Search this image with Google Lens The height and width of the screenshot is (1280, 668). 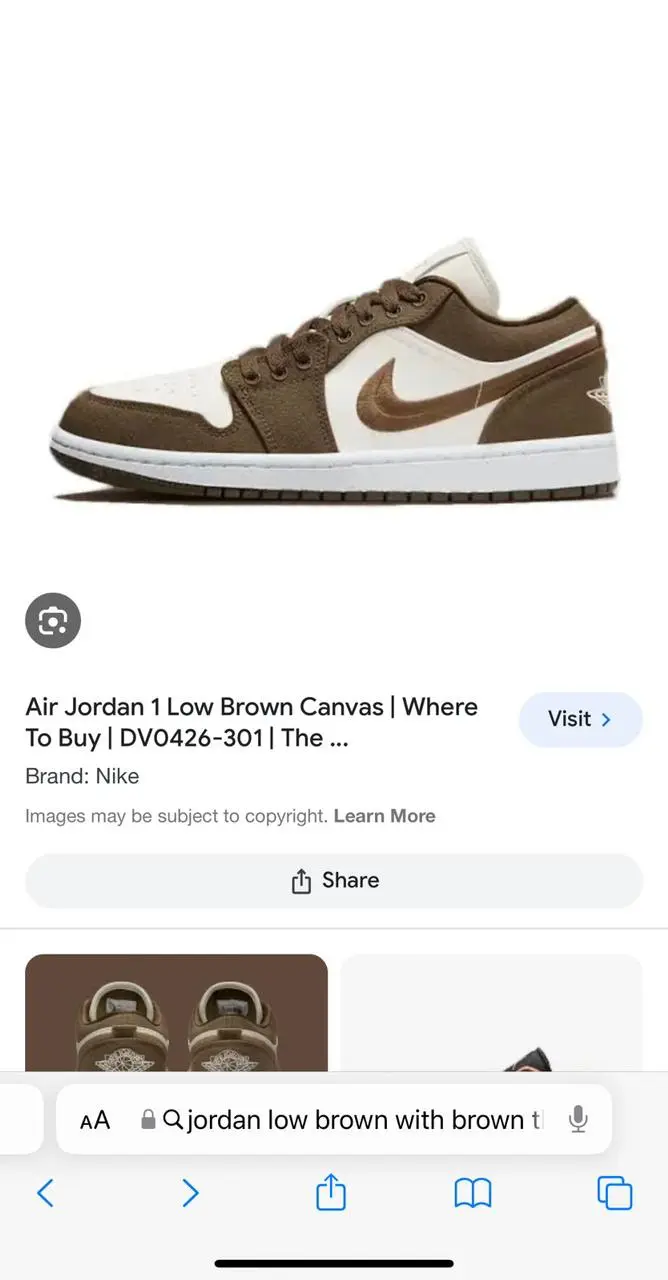[53, 621]
